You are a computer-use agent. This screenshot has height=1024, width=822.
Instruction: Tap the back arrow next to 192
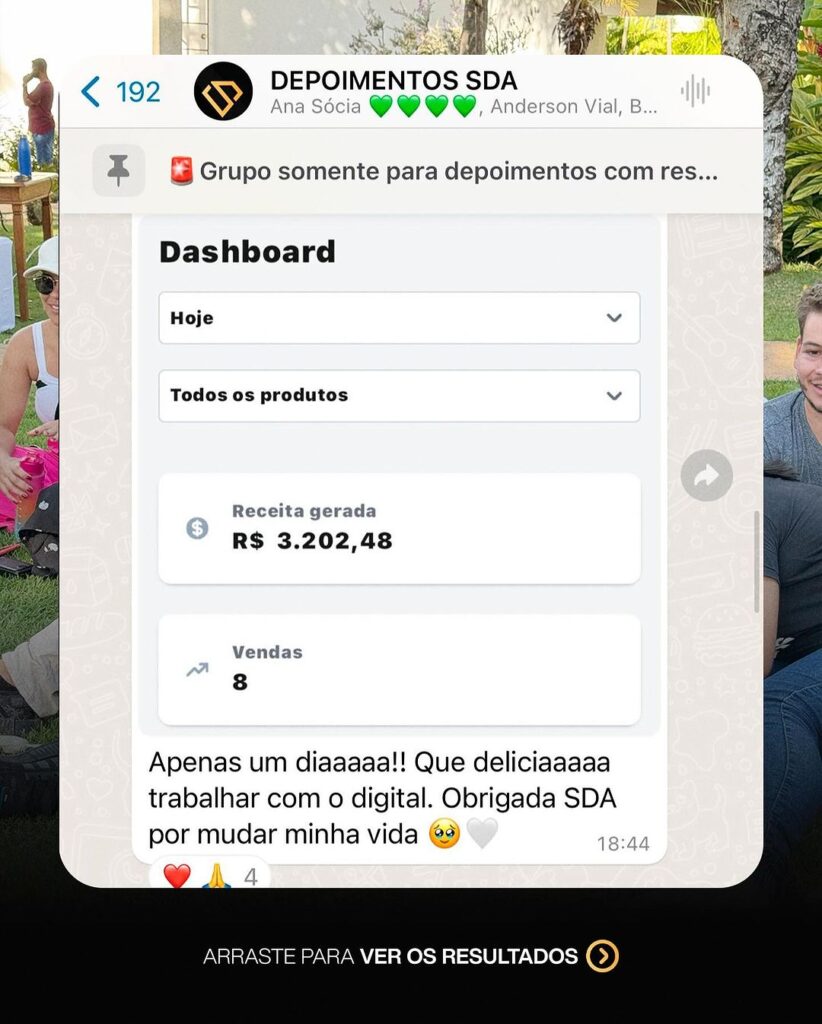point(90,91)
